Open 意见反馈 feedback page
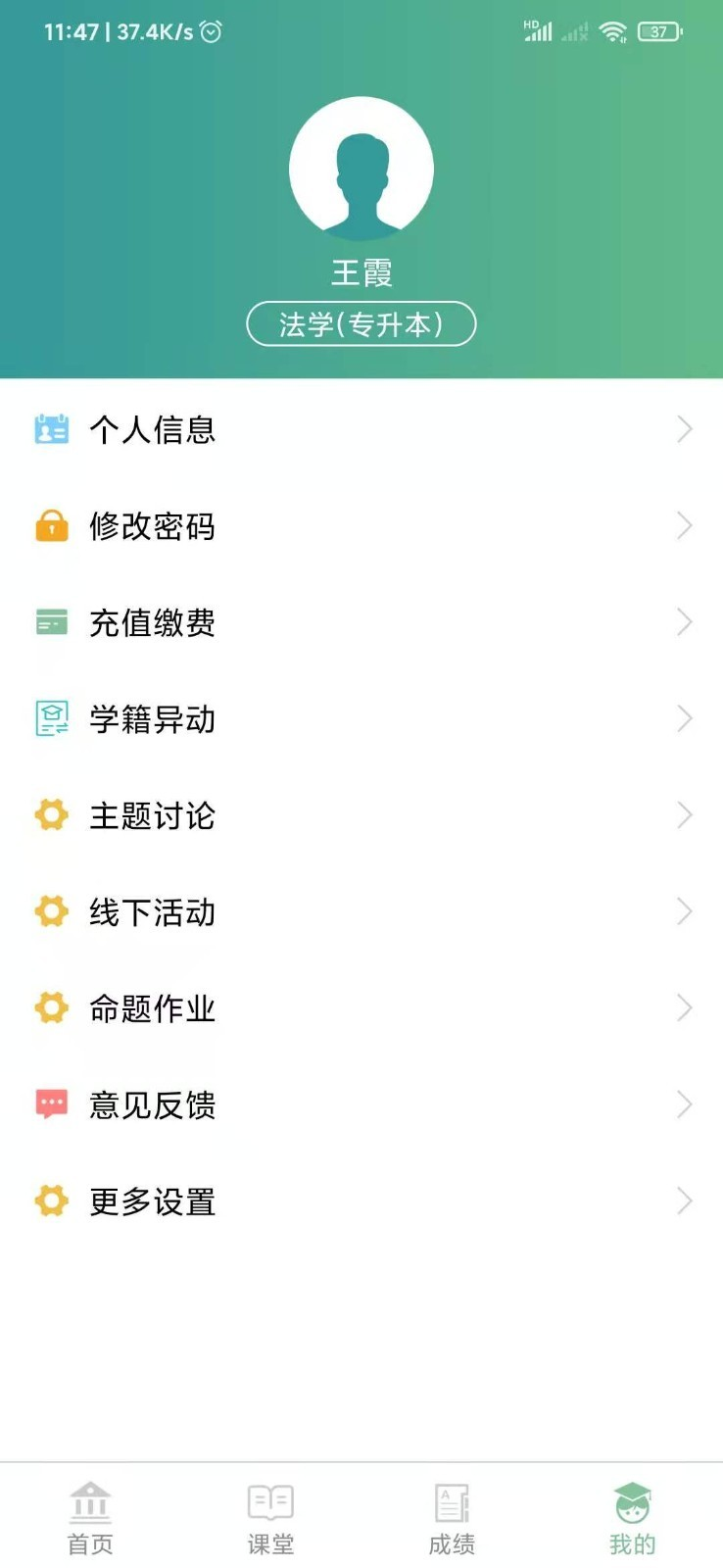The height and width of the screenshot is (1568, 723). click(361, 1105)
